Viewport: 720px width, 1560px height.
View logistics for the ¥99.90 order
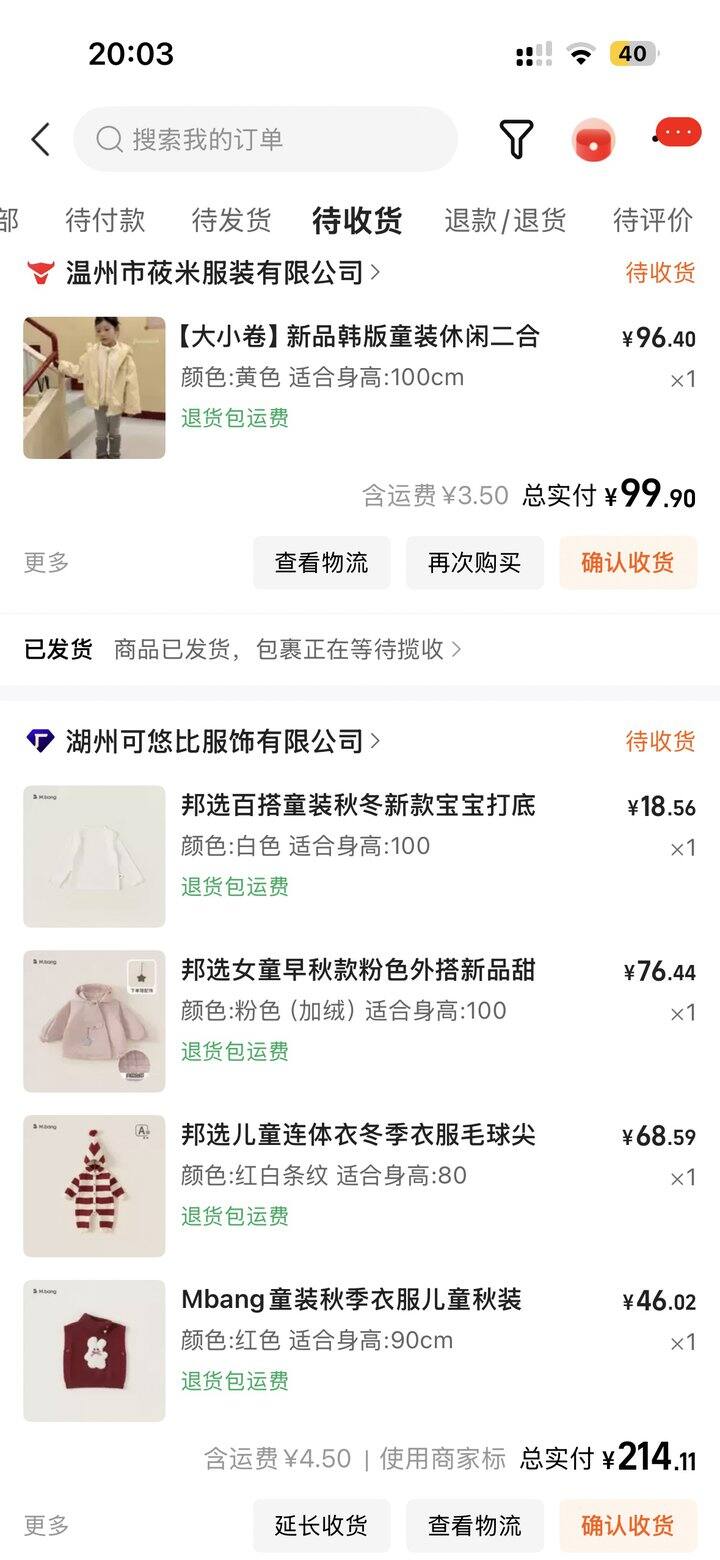coord(321,563)
